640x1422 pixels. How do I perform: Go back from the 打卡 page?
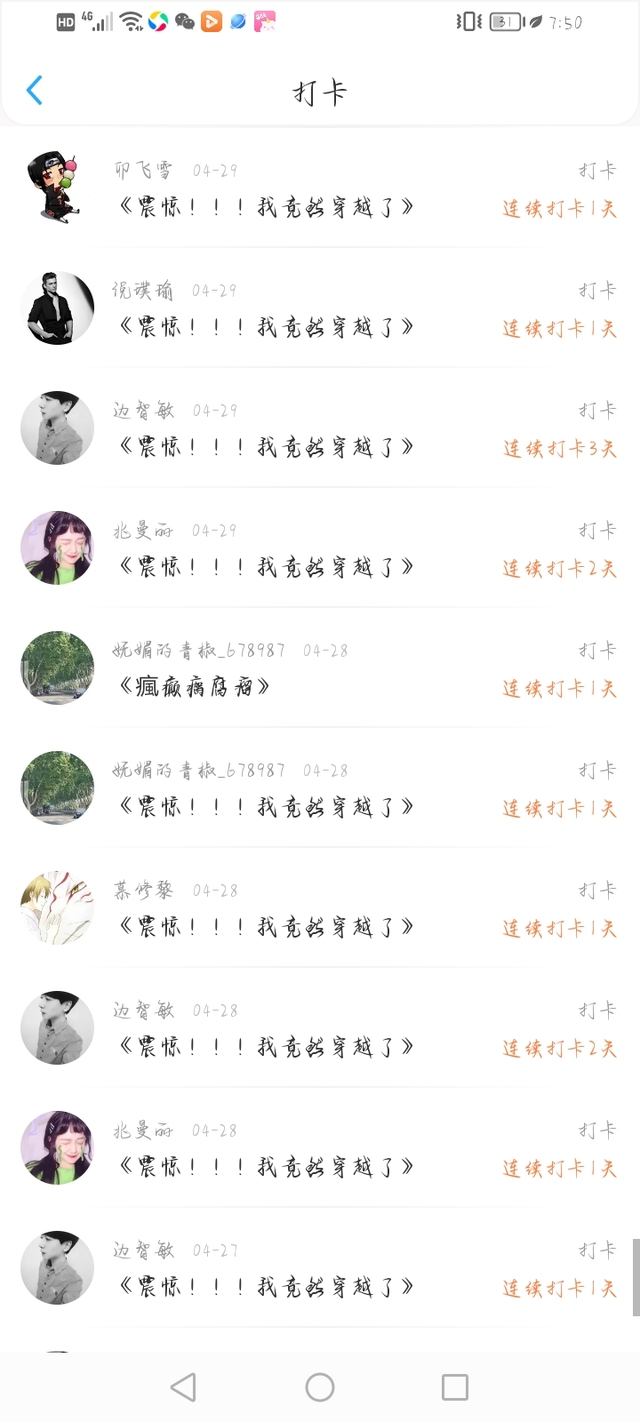tap(34, 91)
